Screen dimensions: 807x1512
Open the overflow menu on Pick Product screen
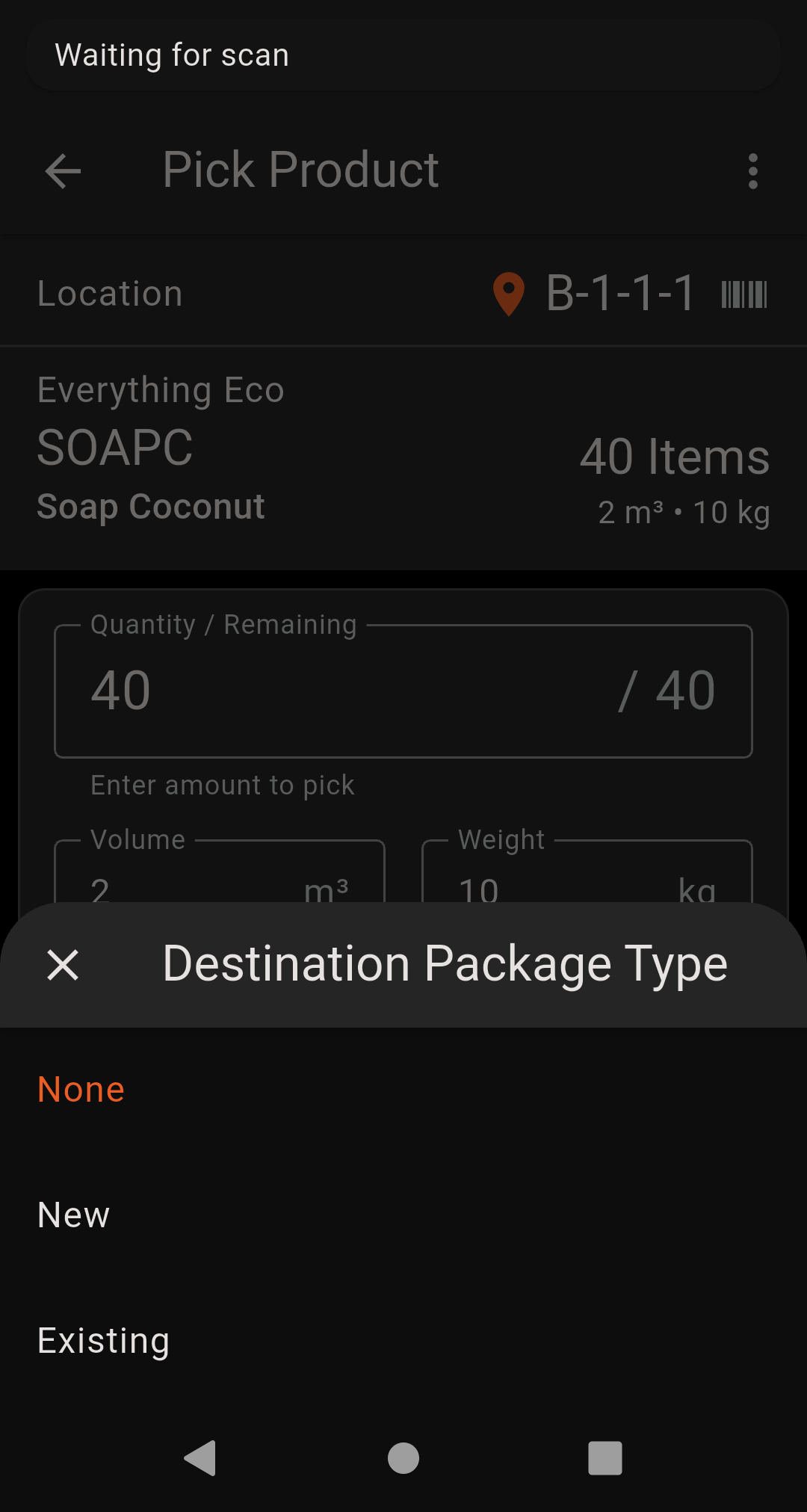click(753, 170)
